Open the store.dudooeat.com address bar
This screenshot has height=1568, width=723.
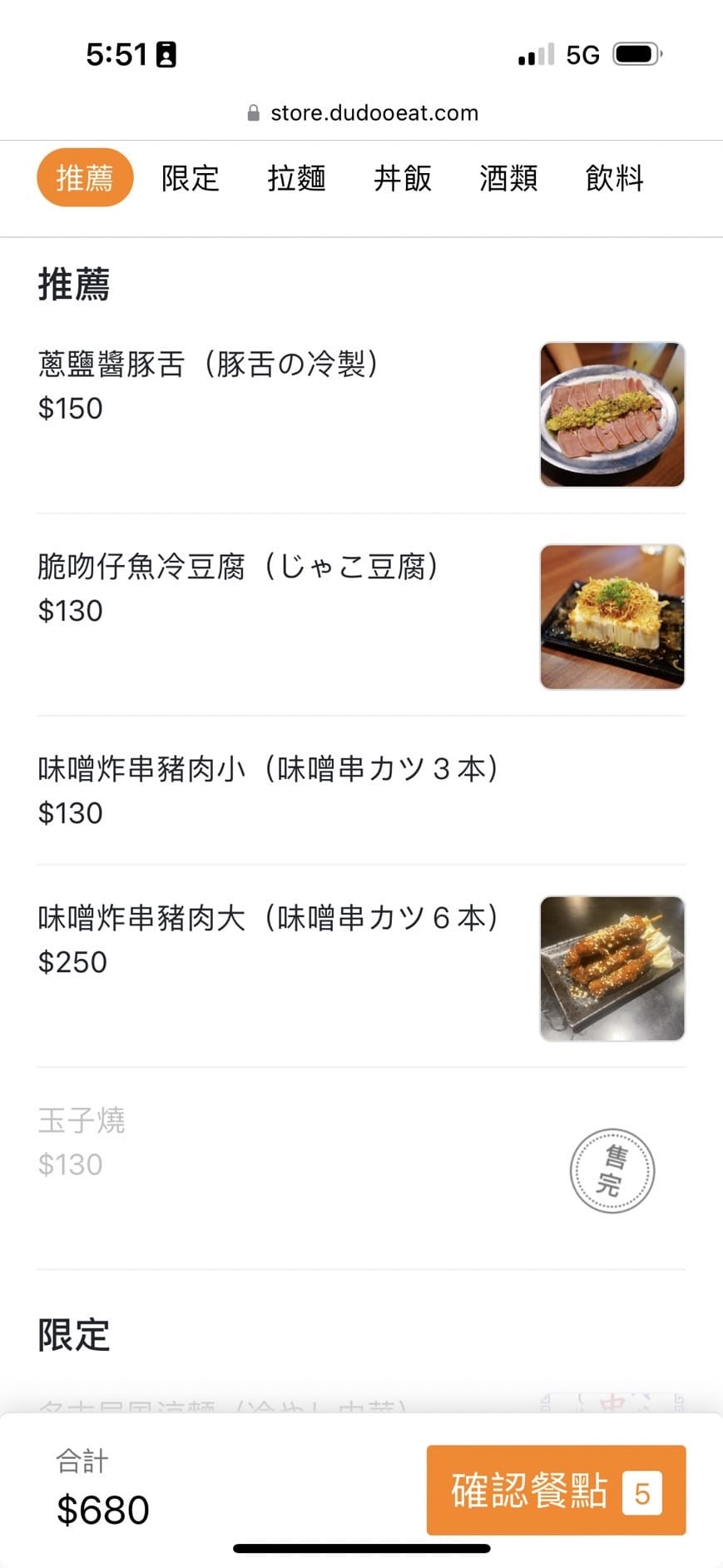pos(374,112)
